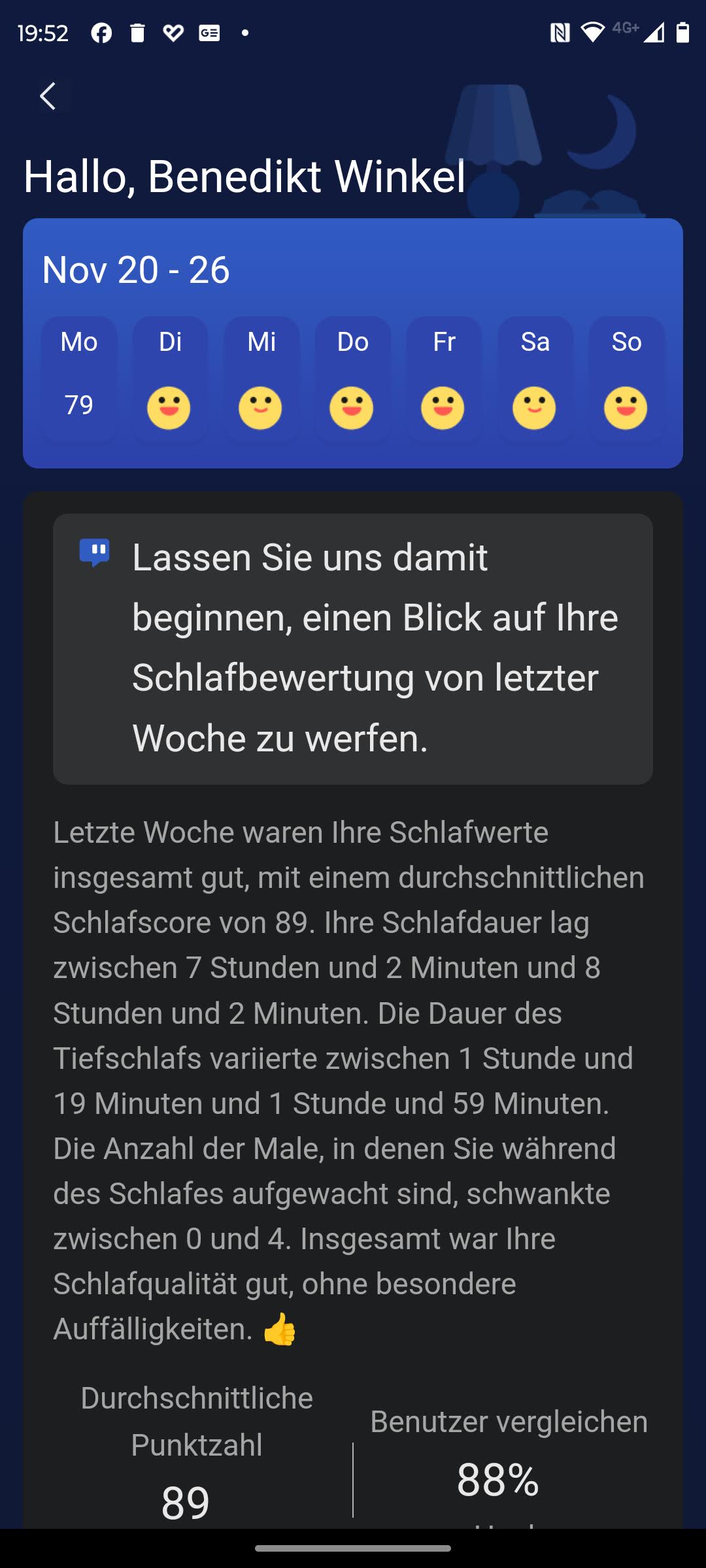Select Tuesday (Di) in the week row
The width and height of the screenshot is (706, 1568).
tap(170, 379)
